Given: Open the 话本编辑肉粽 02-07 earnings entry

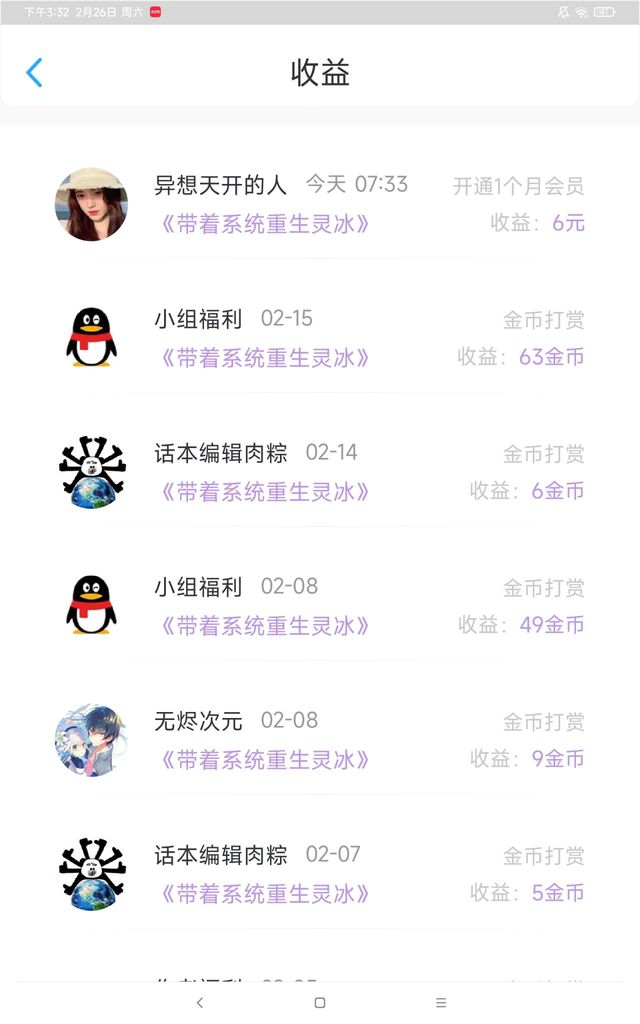Looking at the screenshot, I should coord(320,874).
